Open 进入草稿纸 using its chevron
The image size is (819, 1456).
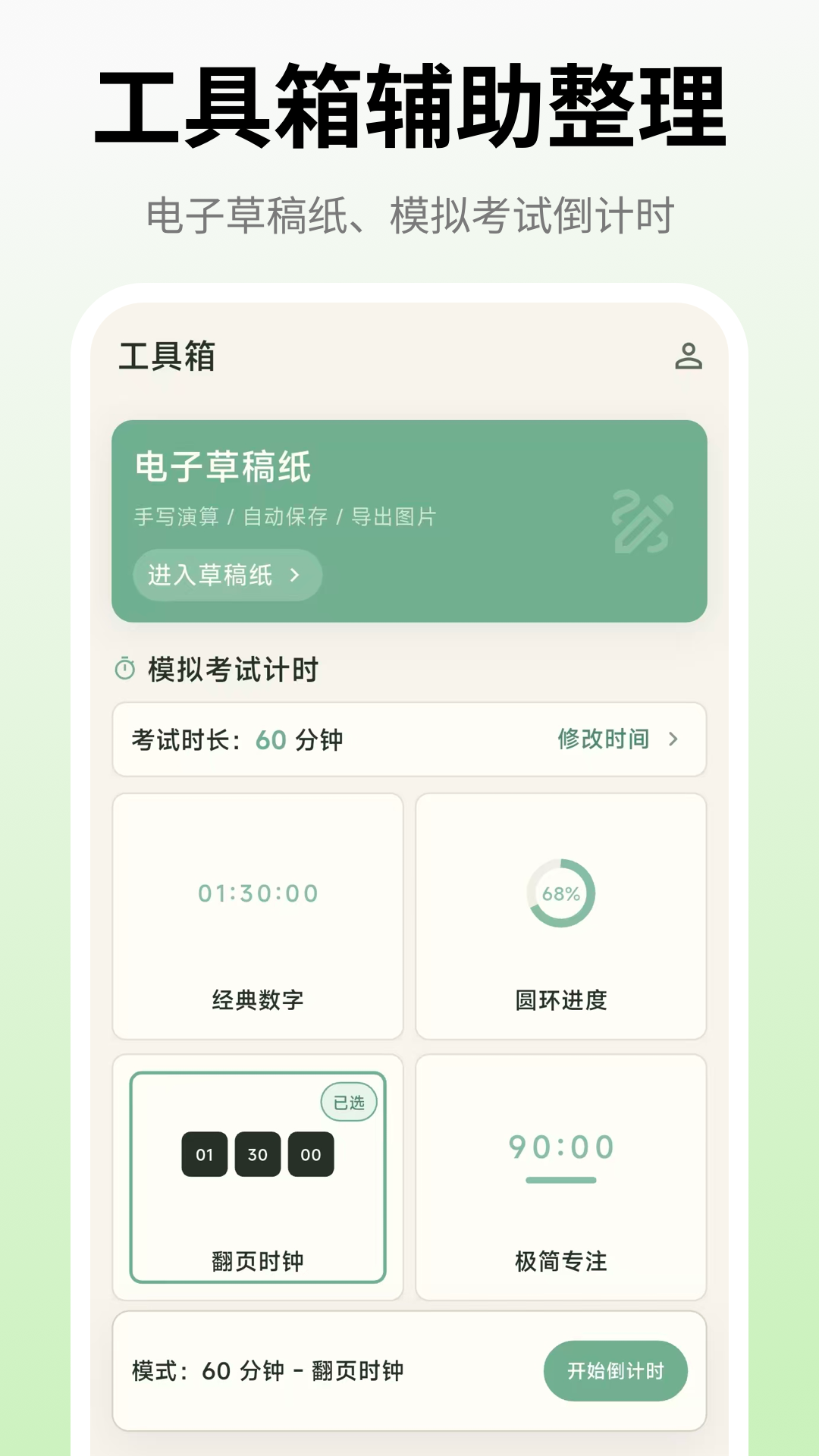pyautogui.click(x=295, y=575)
